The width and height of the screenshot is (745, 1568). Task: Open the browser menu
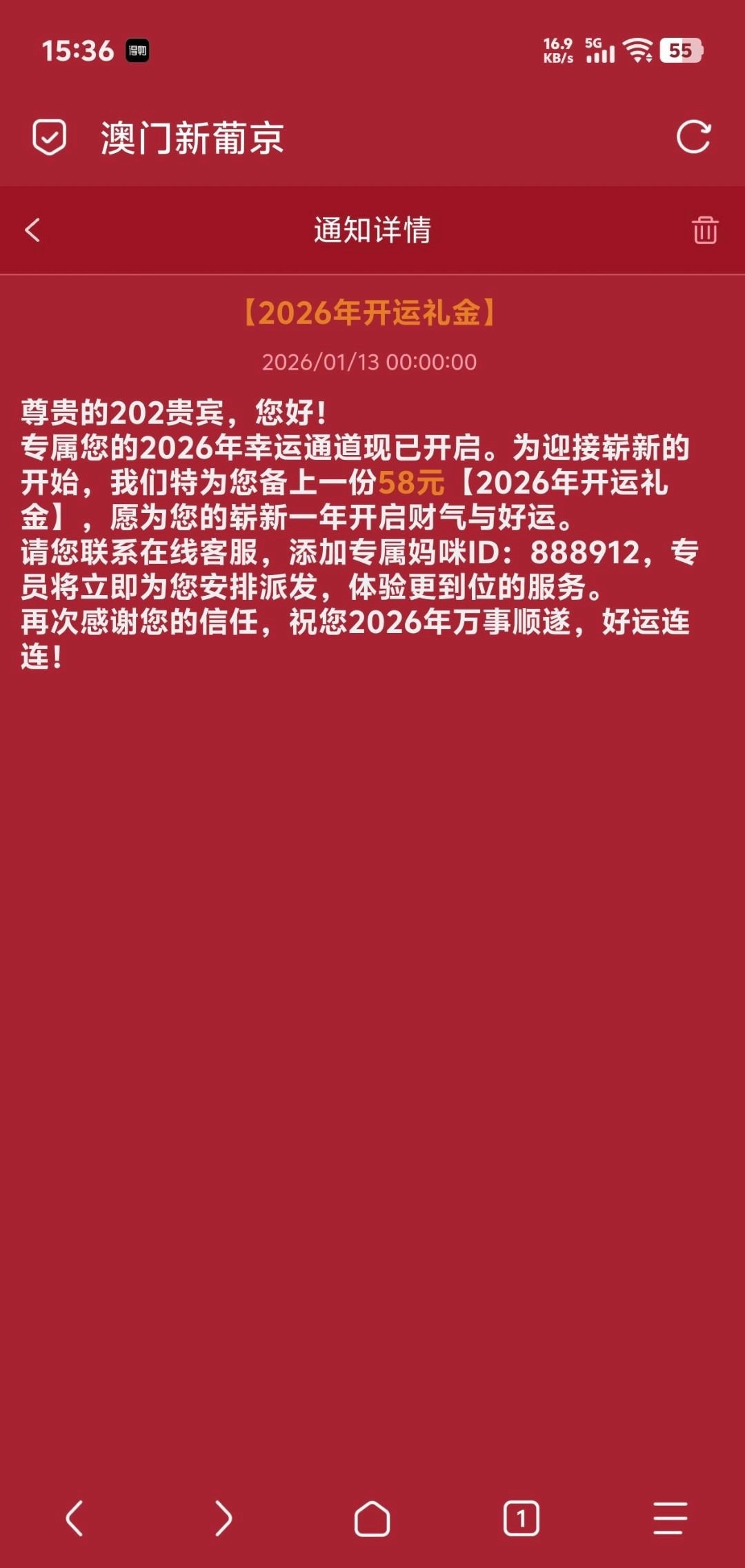click(x=670, y=1518)
